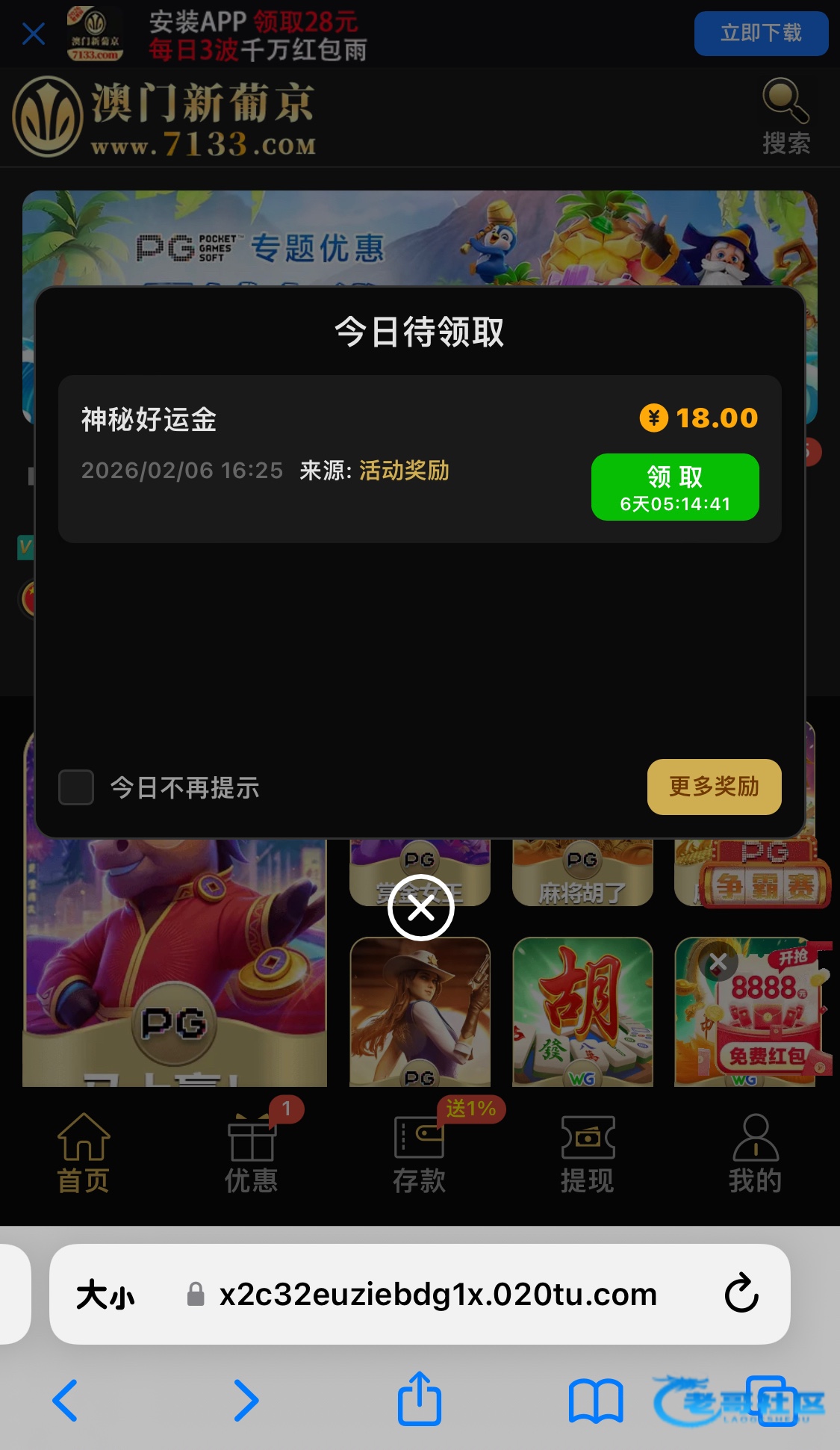Screen dimensions: 840x1450
Task: Switch to the 首页 tab
Action: pos(84,1152)
